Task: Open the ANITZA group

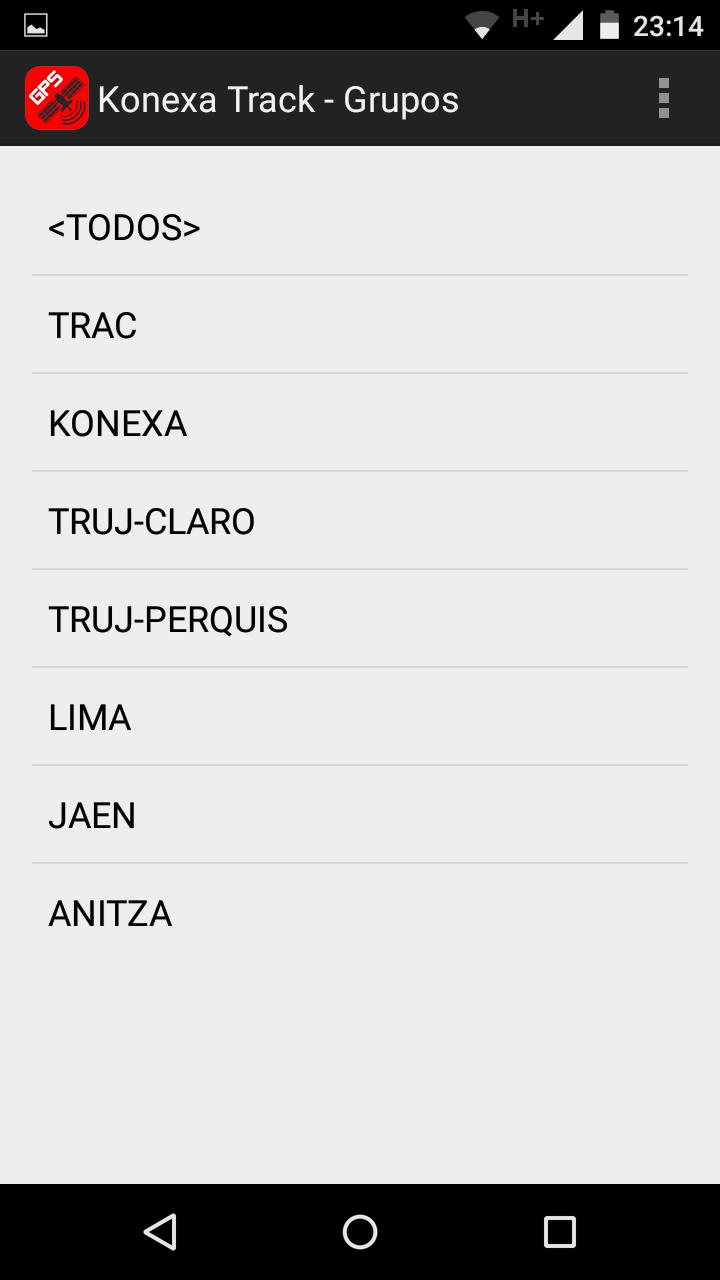Action: point(110,913)
